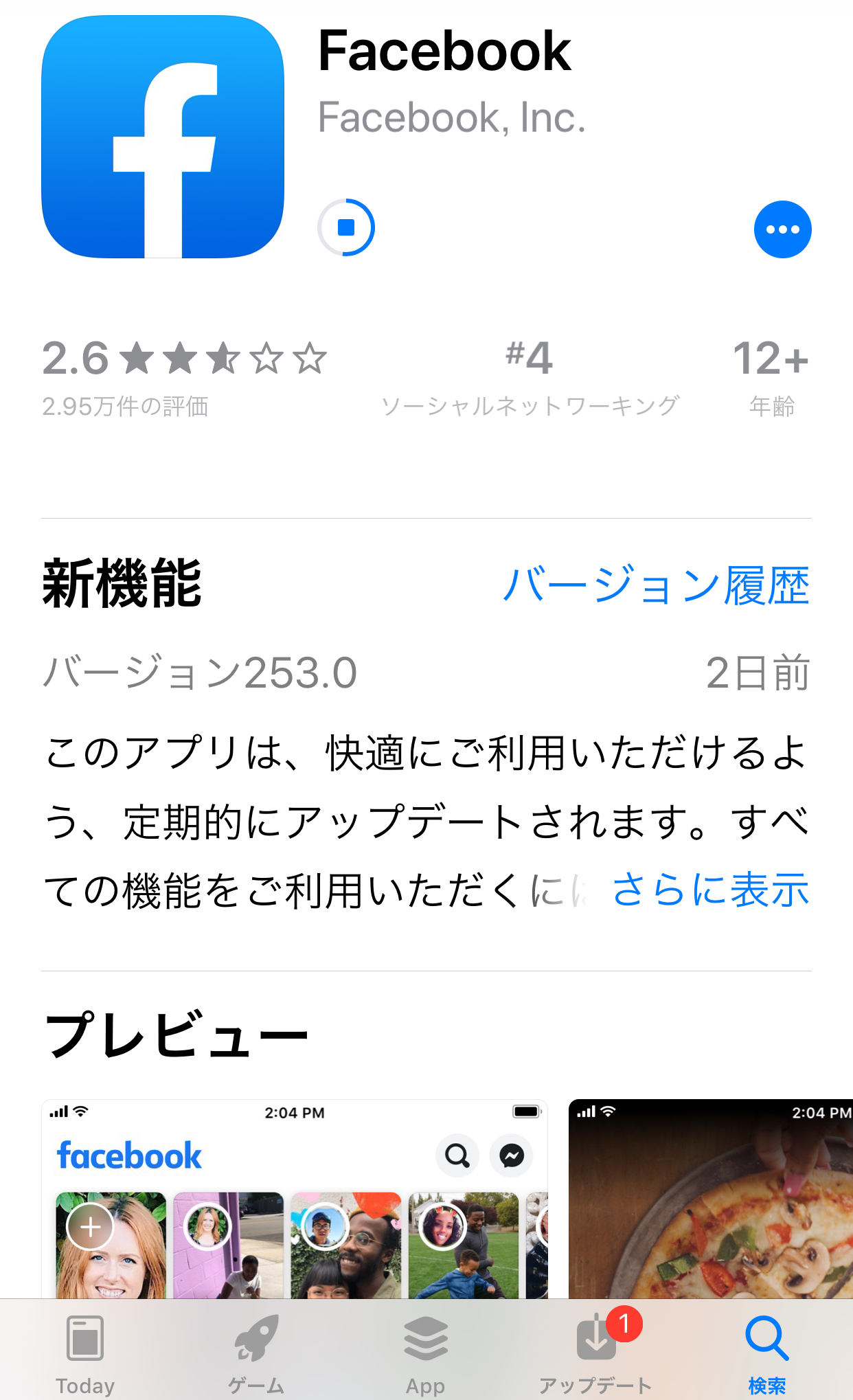
Task: Expand update notes with さらに表示
Action: pyautogui.click(x=711, y=890)
